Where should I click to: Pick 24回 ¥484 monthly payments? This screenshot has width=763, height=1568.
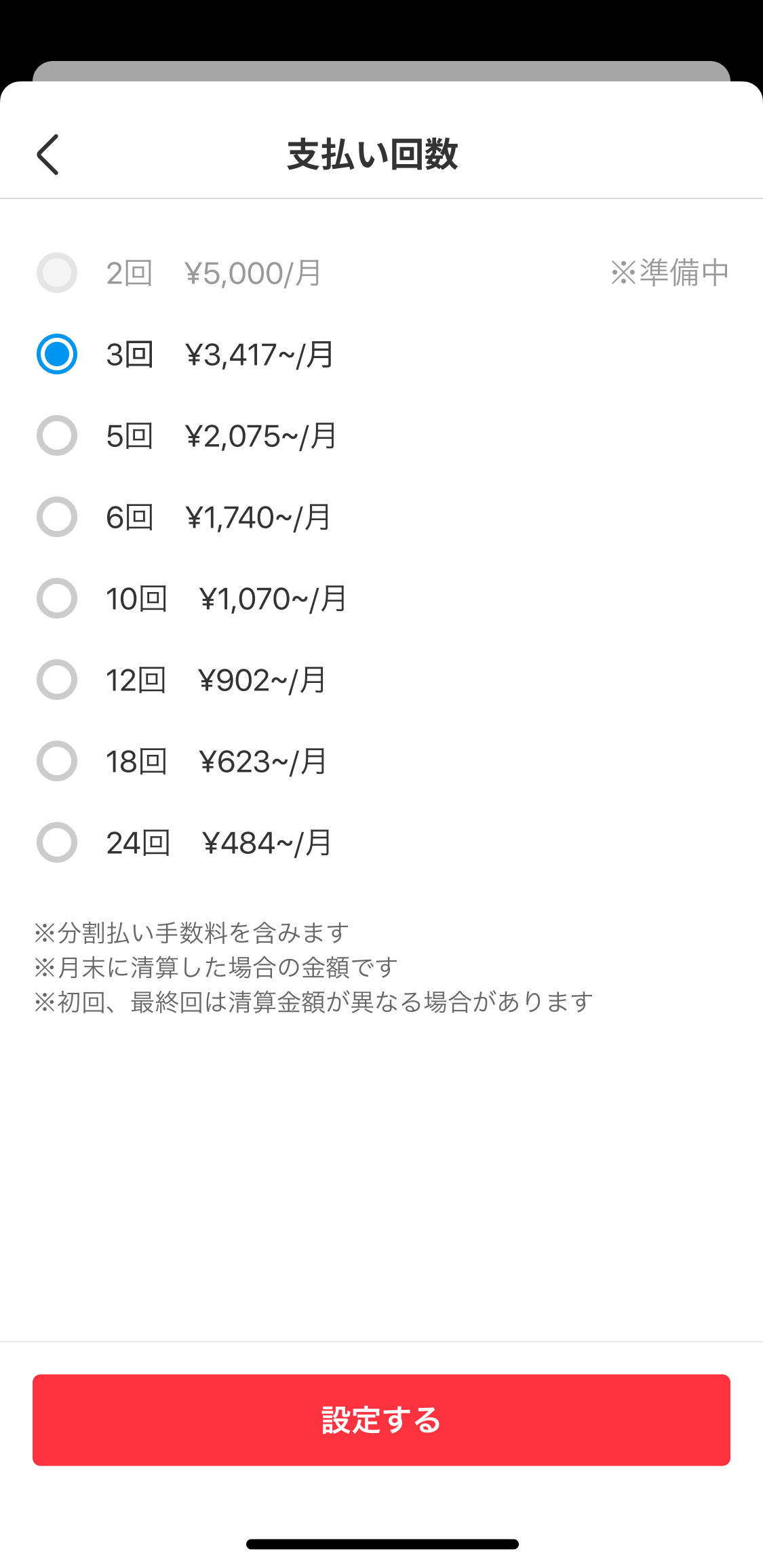57,842
